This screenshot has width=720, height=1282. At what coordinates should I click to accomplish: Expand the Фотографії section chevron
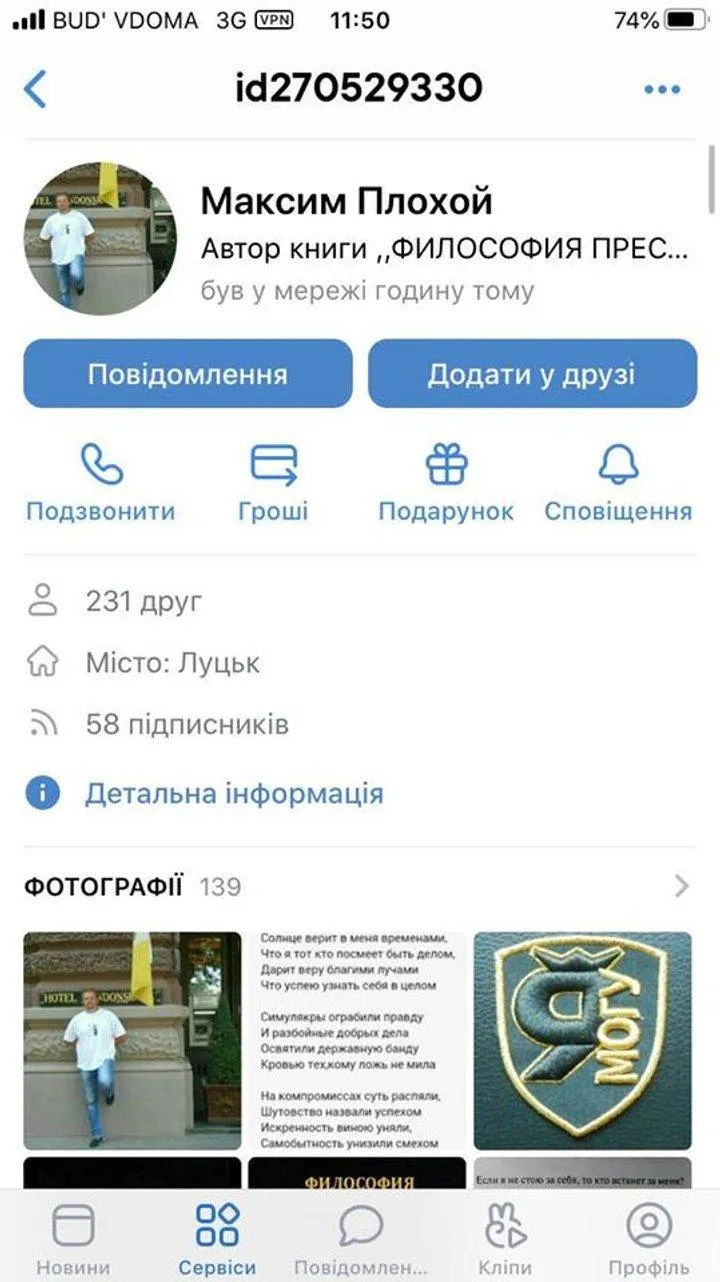[x=682, y=886]
